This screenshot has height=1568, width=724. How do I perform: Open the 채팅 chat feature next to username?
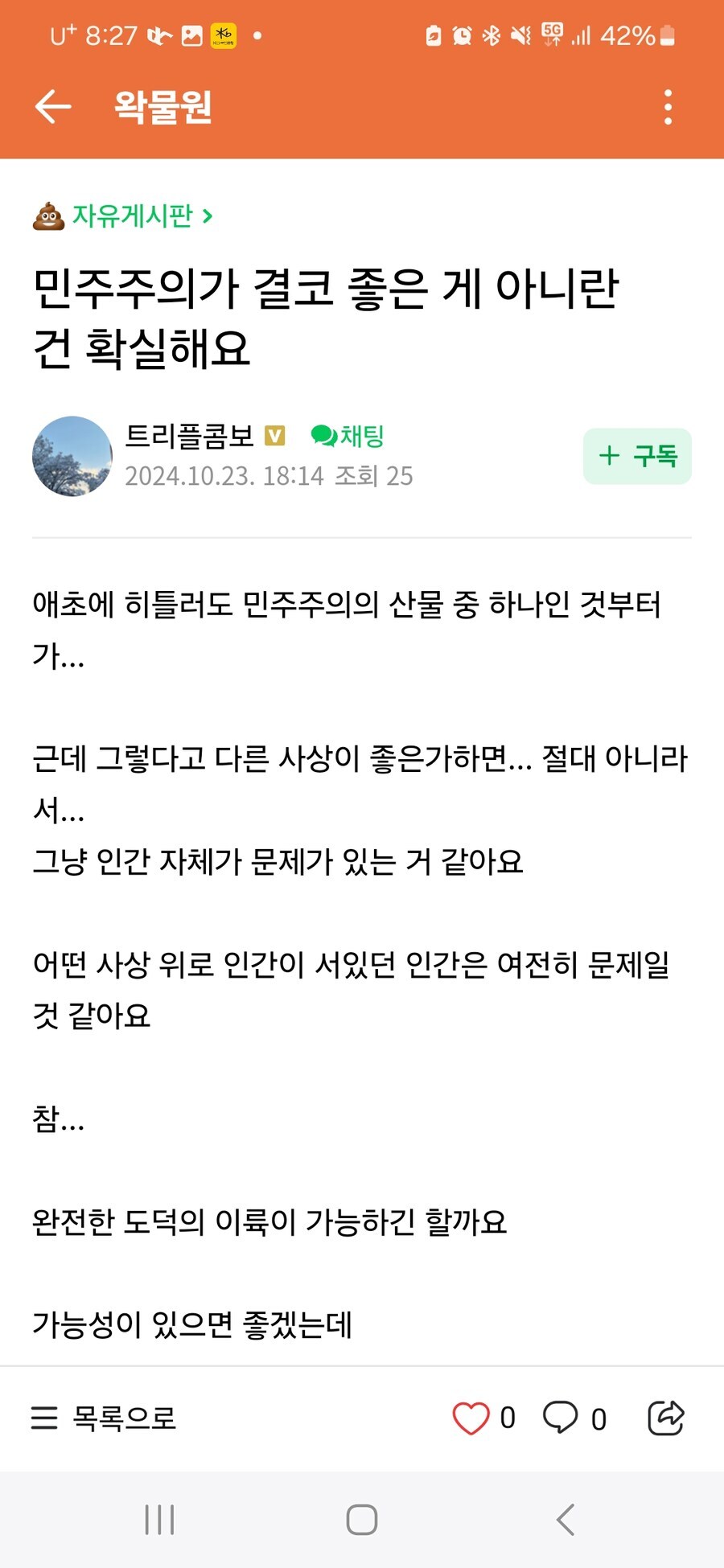click(347, 437)
